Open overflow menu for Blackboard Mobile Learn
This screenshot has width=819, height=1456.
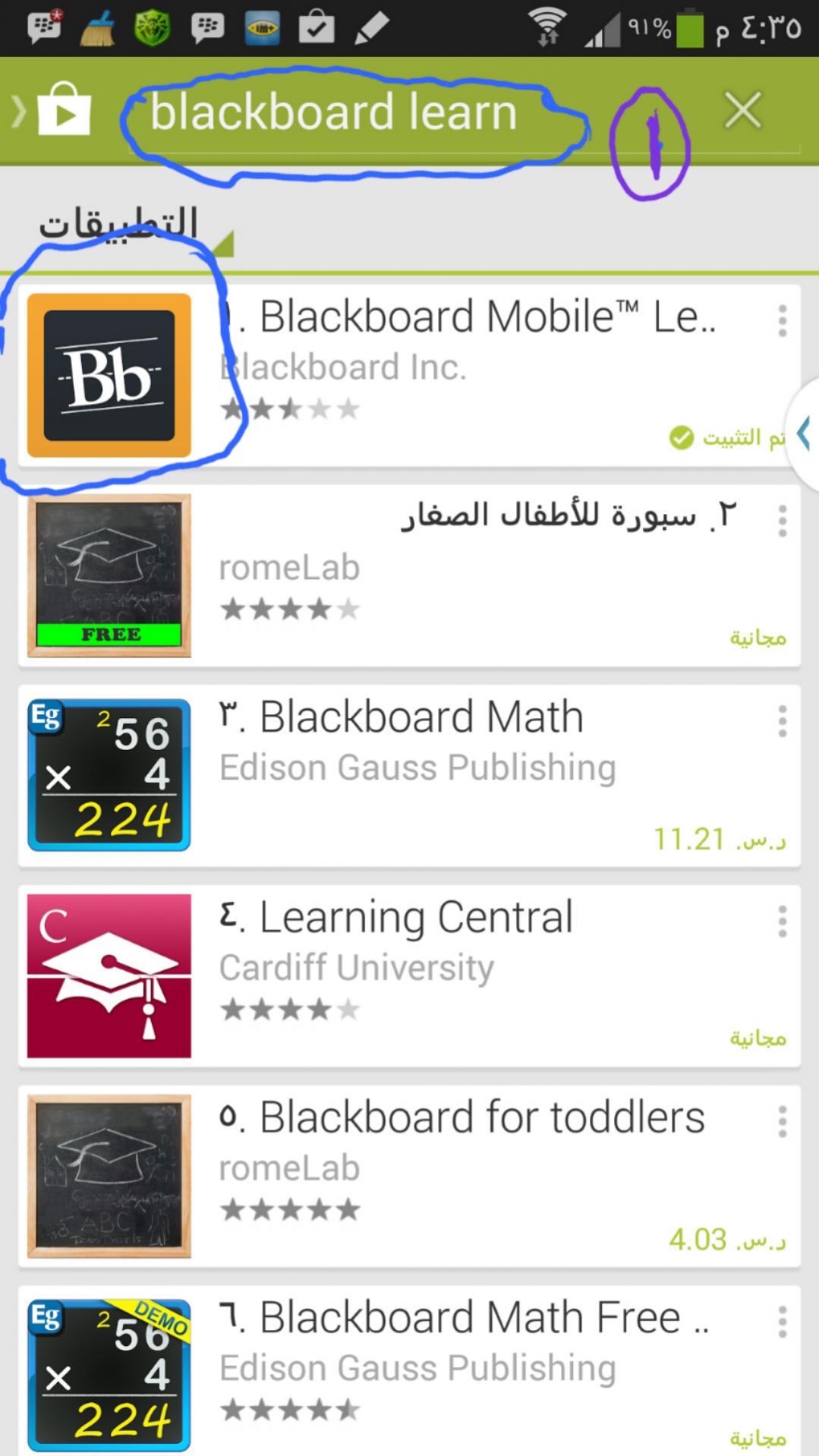click(782, 320)
